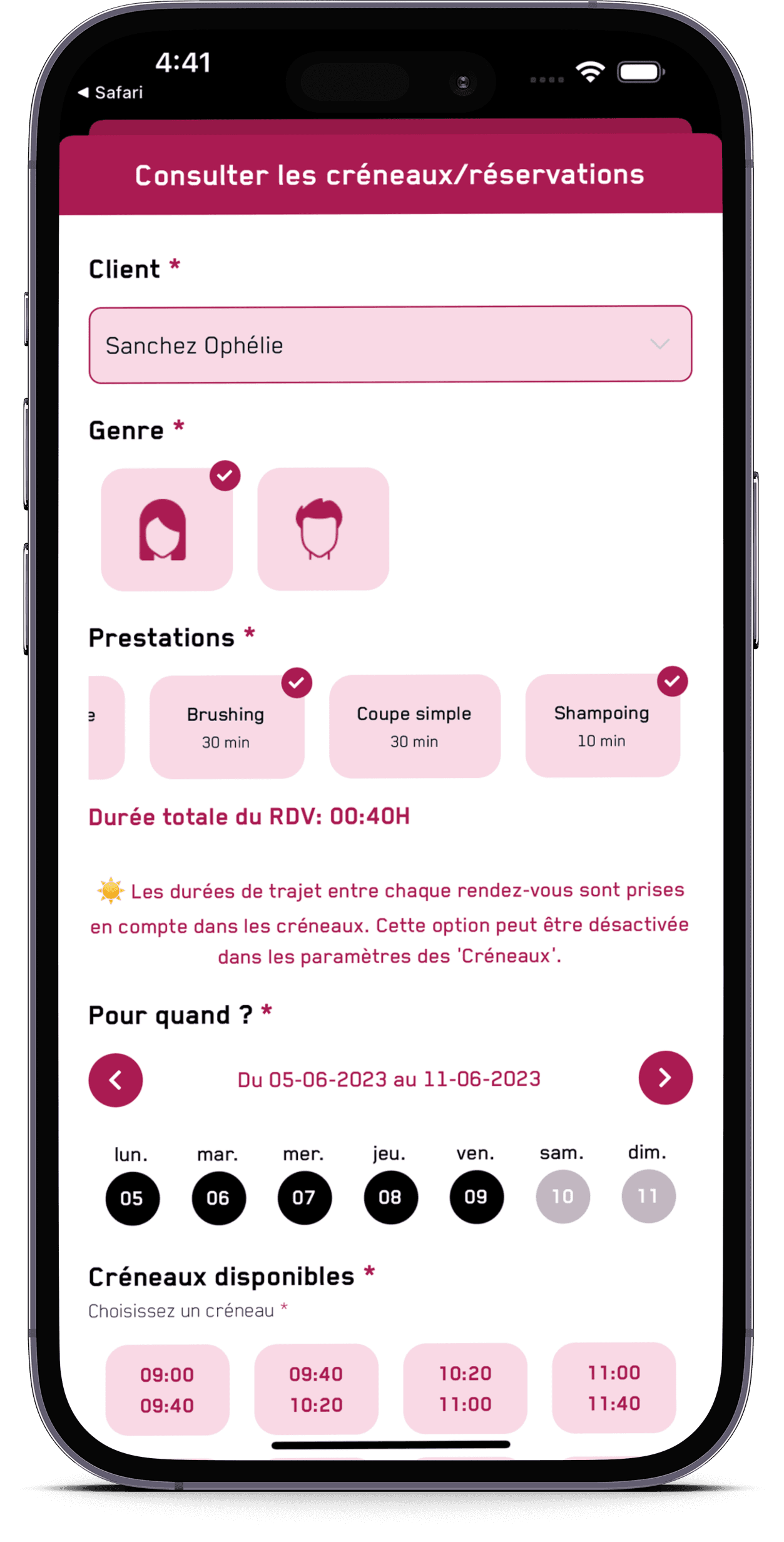Go to the previous week
This screenshot has height=1542, width=784.
(116, 1080)
